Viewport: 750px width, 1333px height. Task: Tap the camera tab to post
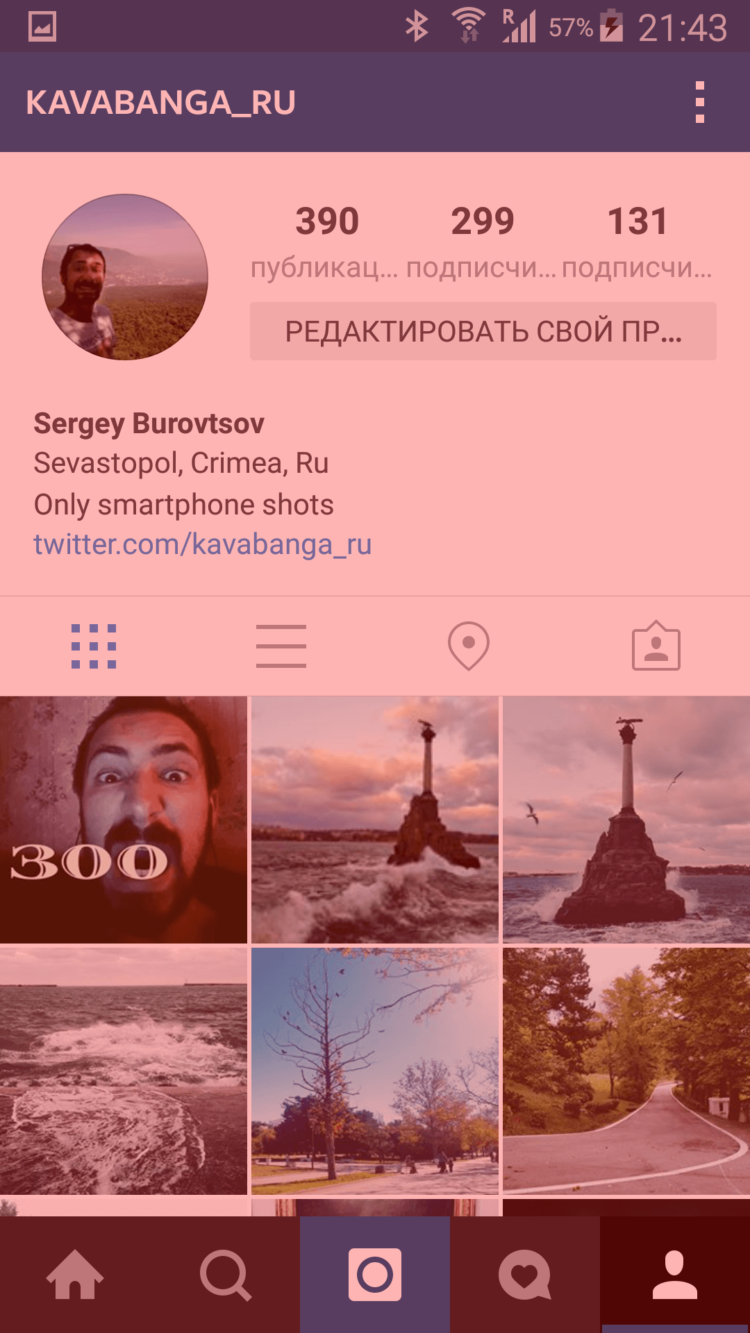pos(375,1275)
